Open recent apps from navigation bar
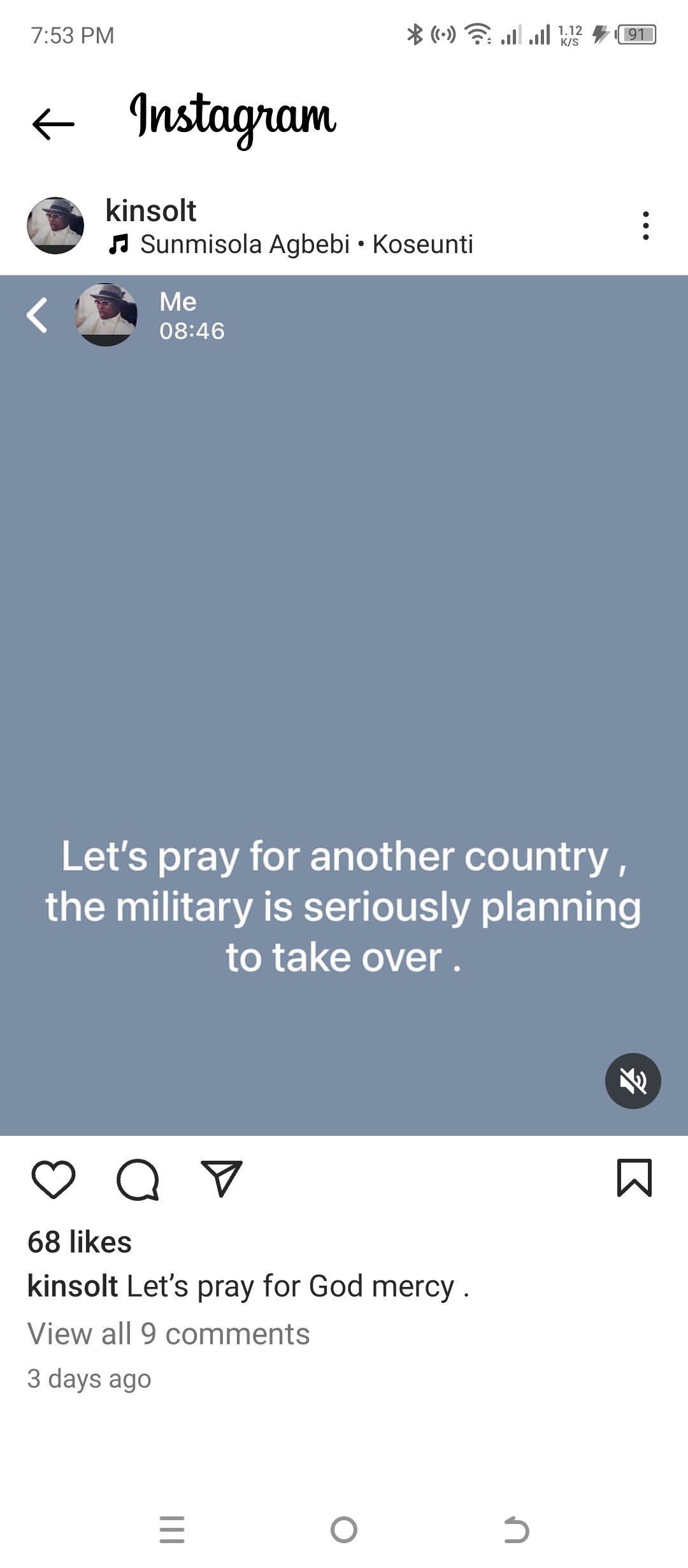 (x=172, y=1530)
